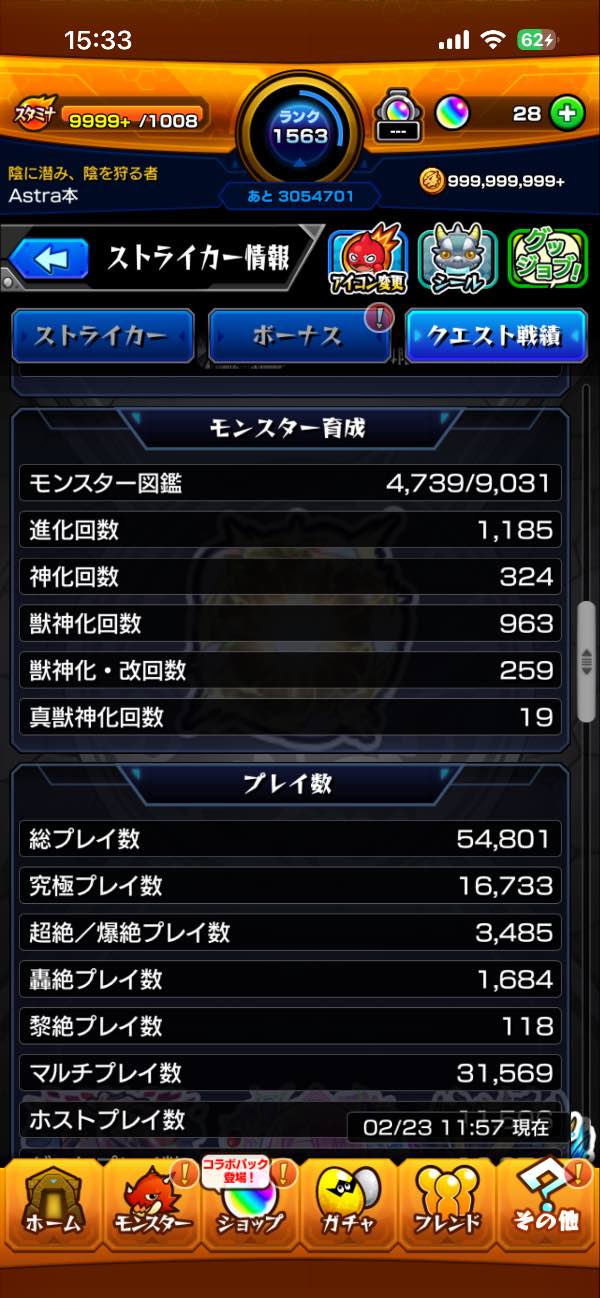Add orbs with the green plus button
This screenshot has height=1298, width=600.
pos(567,113)
